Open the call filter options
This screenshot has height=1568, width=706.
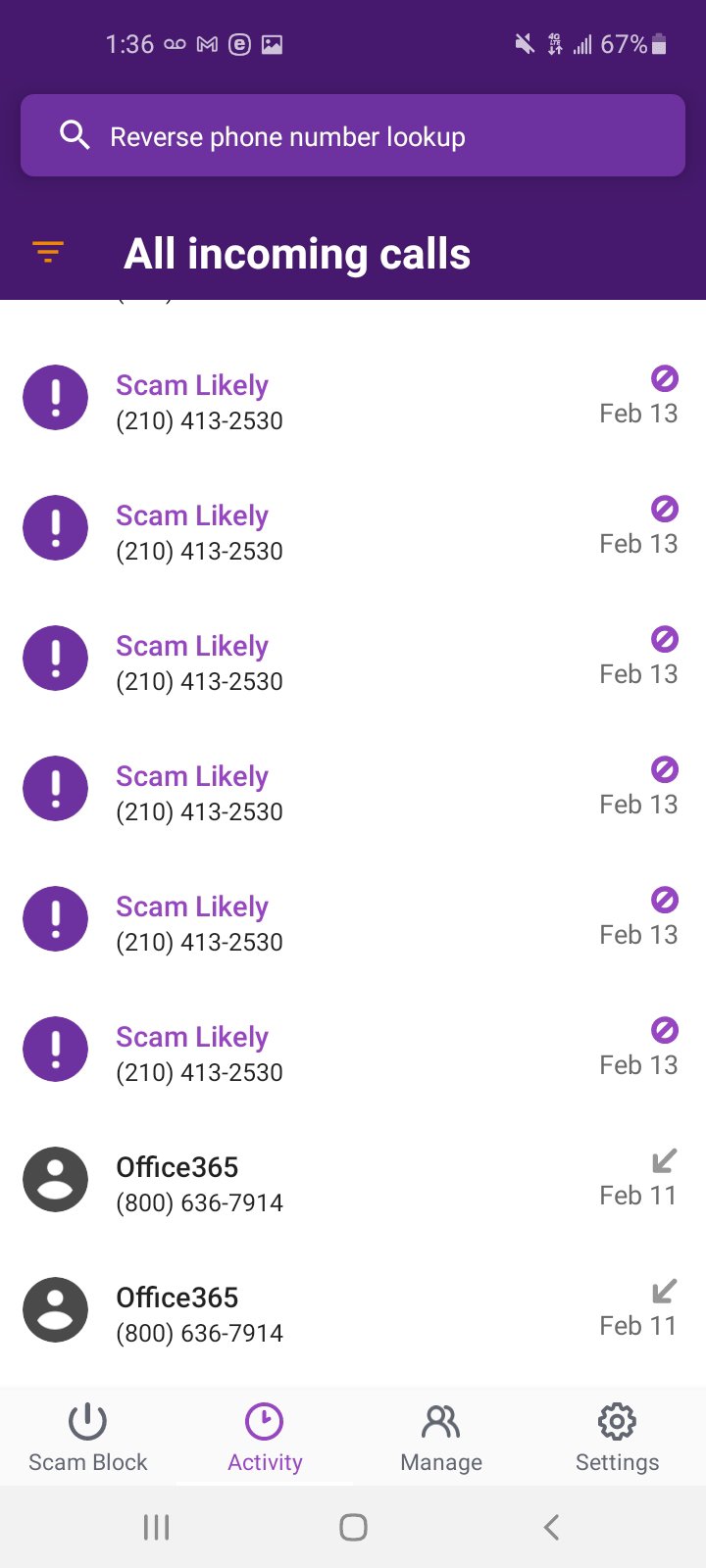click(48, 253)
